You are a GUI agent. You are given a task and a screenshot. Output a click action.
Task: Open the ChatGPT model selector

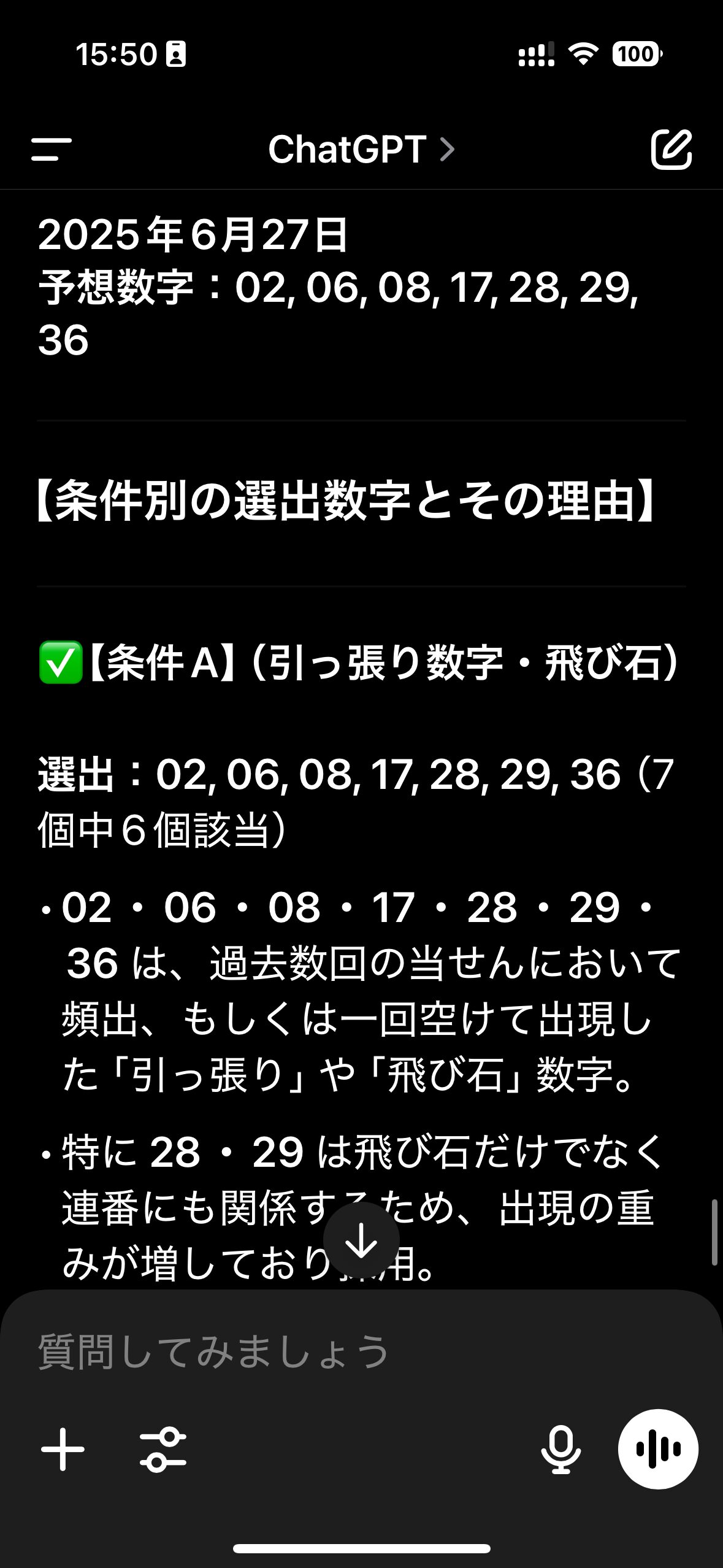pyautogui.click(x=361, y=149)
